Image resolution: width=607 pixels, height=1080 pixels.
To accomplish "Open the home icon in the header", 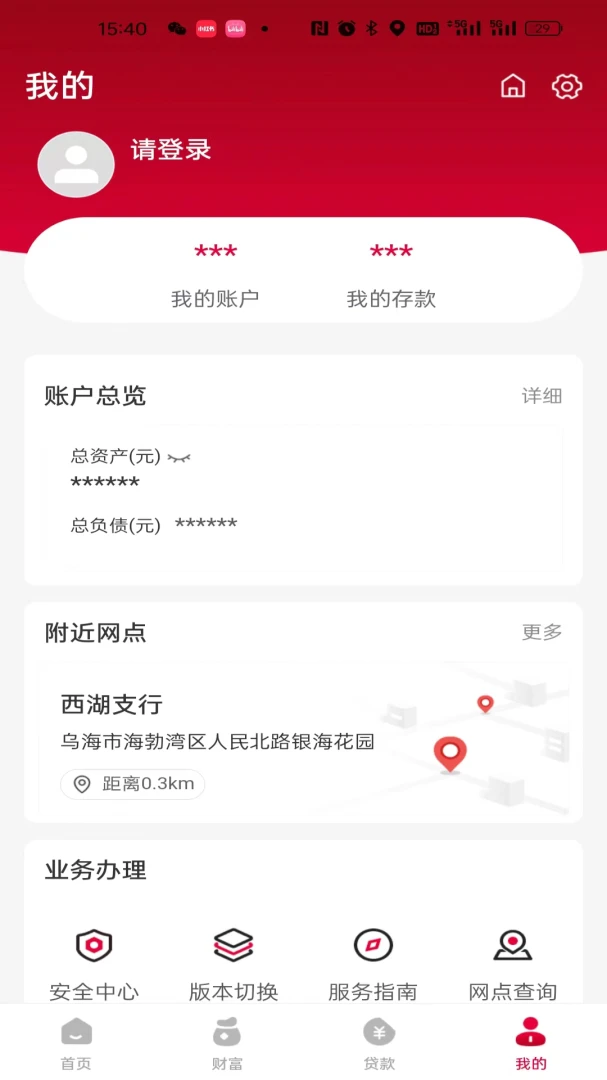I will [513, 87].
